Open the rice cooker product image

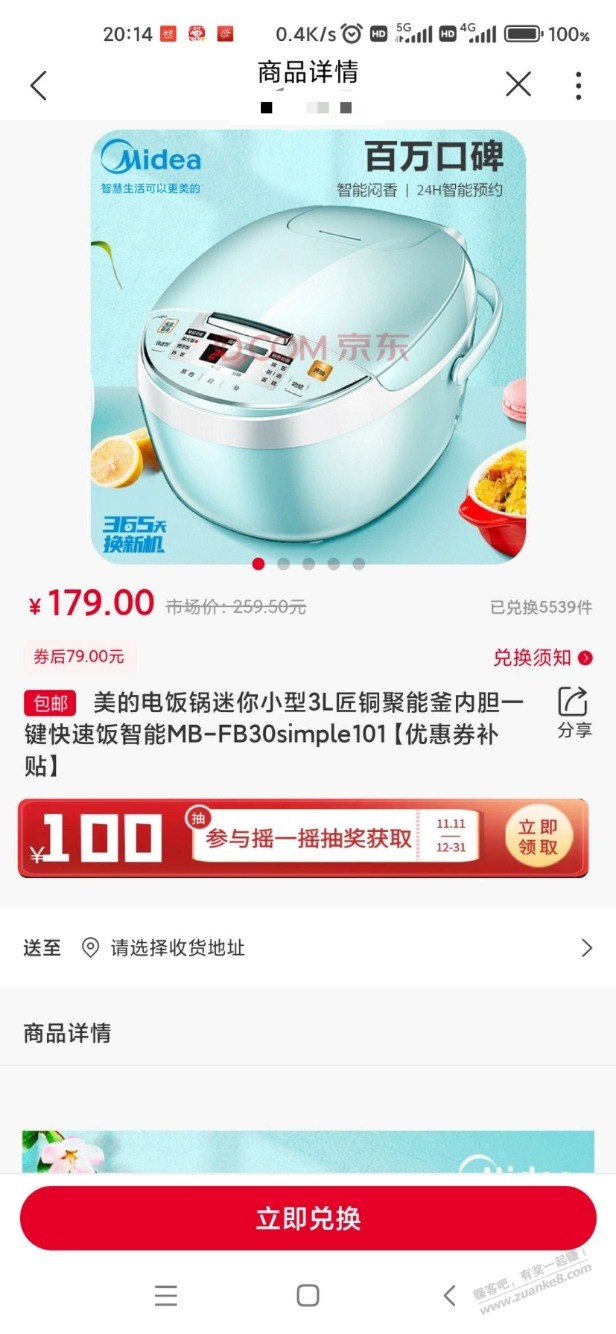tap(308, 345)
